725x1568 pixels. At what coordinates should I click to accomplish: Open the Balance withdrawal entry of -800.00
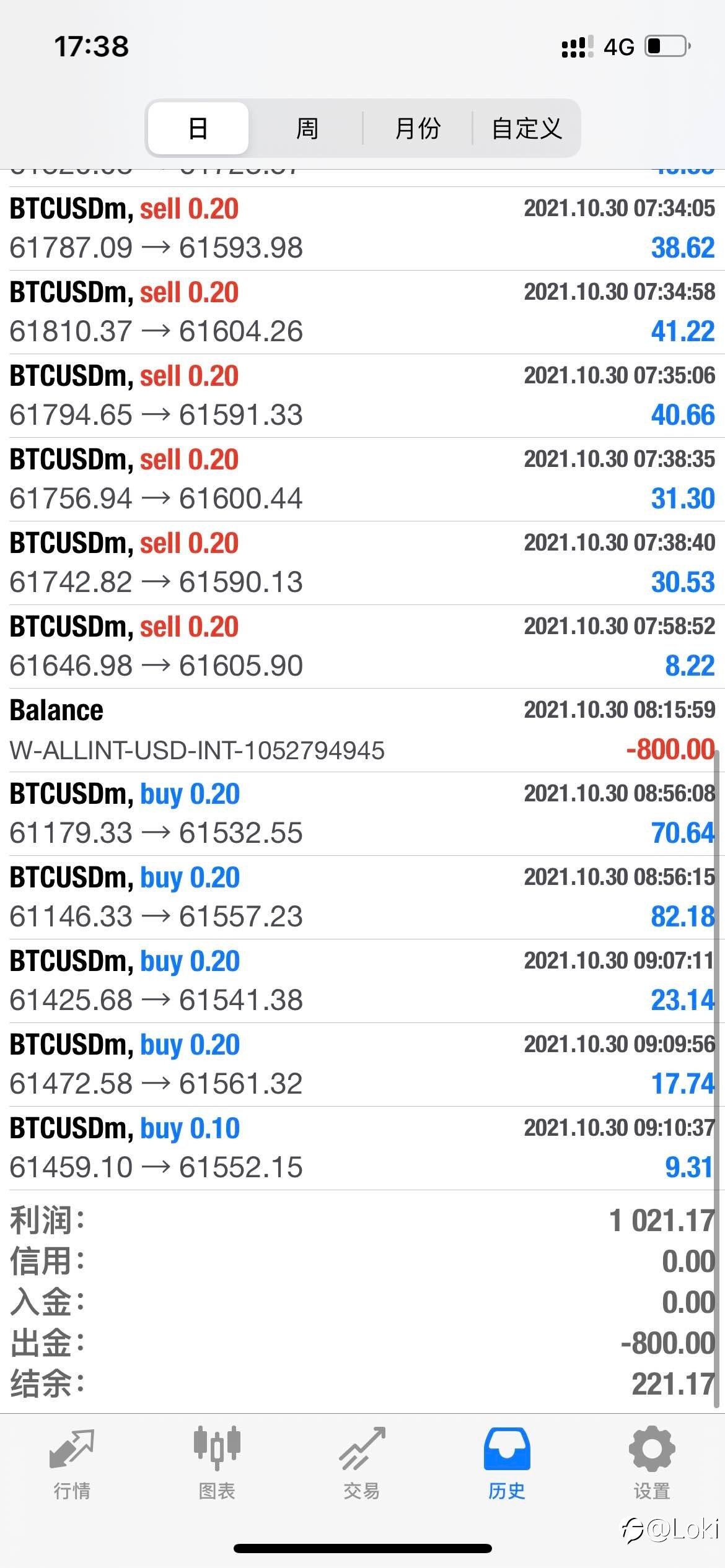362,730
